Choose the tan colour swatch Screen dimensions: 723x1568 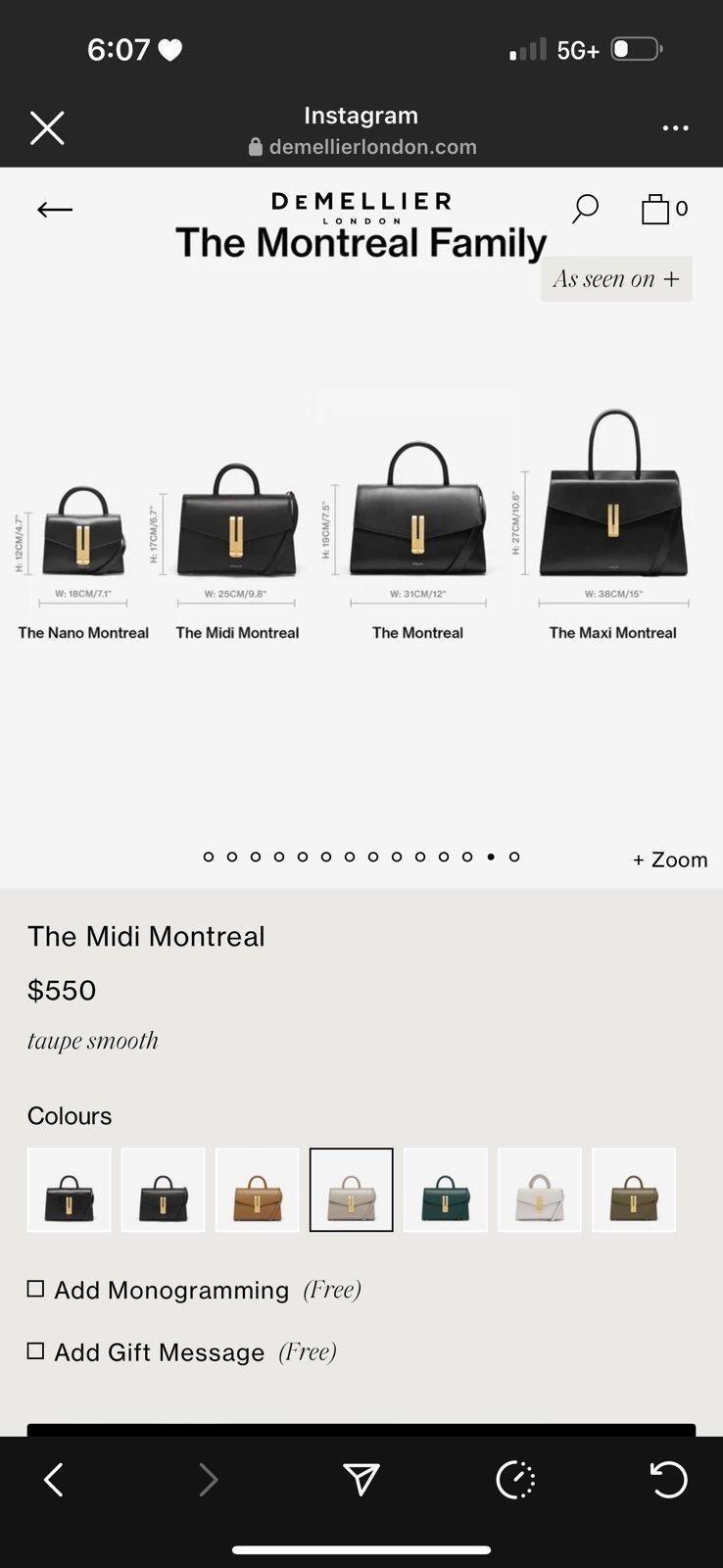click(x=258, y=1190)
